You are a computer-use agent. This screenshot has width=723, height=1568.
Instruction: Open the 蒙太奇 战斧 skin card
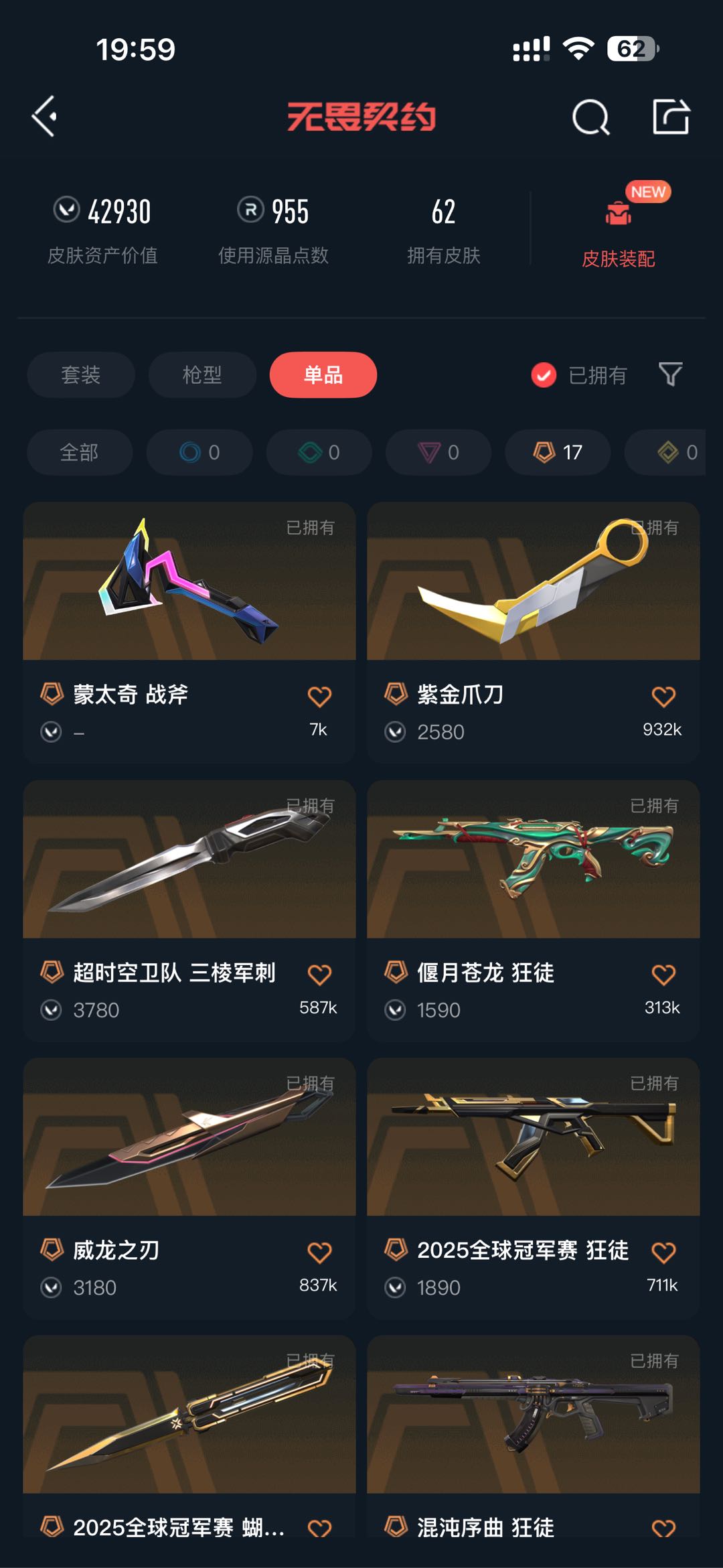[x=189, y=632]
